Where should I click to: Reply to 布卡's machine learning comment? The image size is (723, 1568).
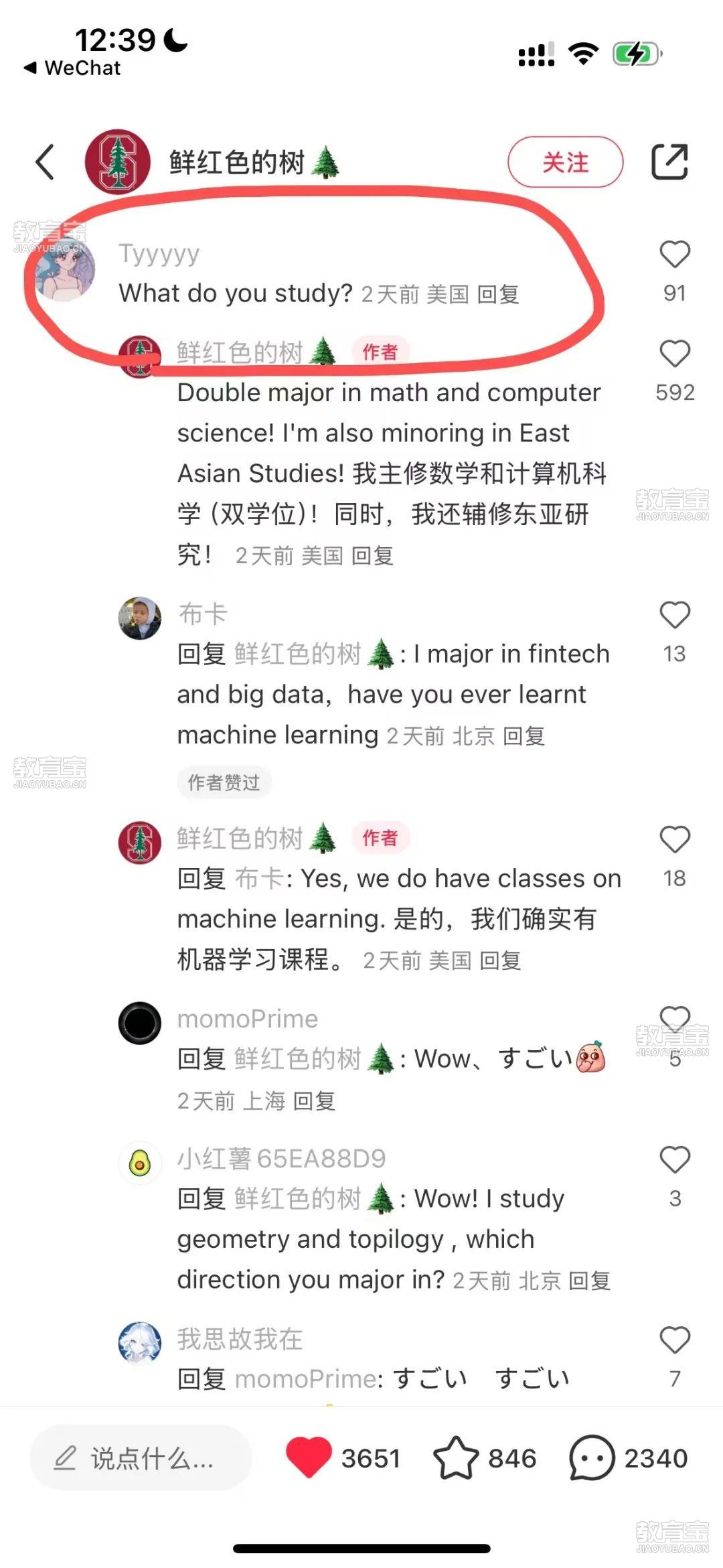click(x=524, y=736)
